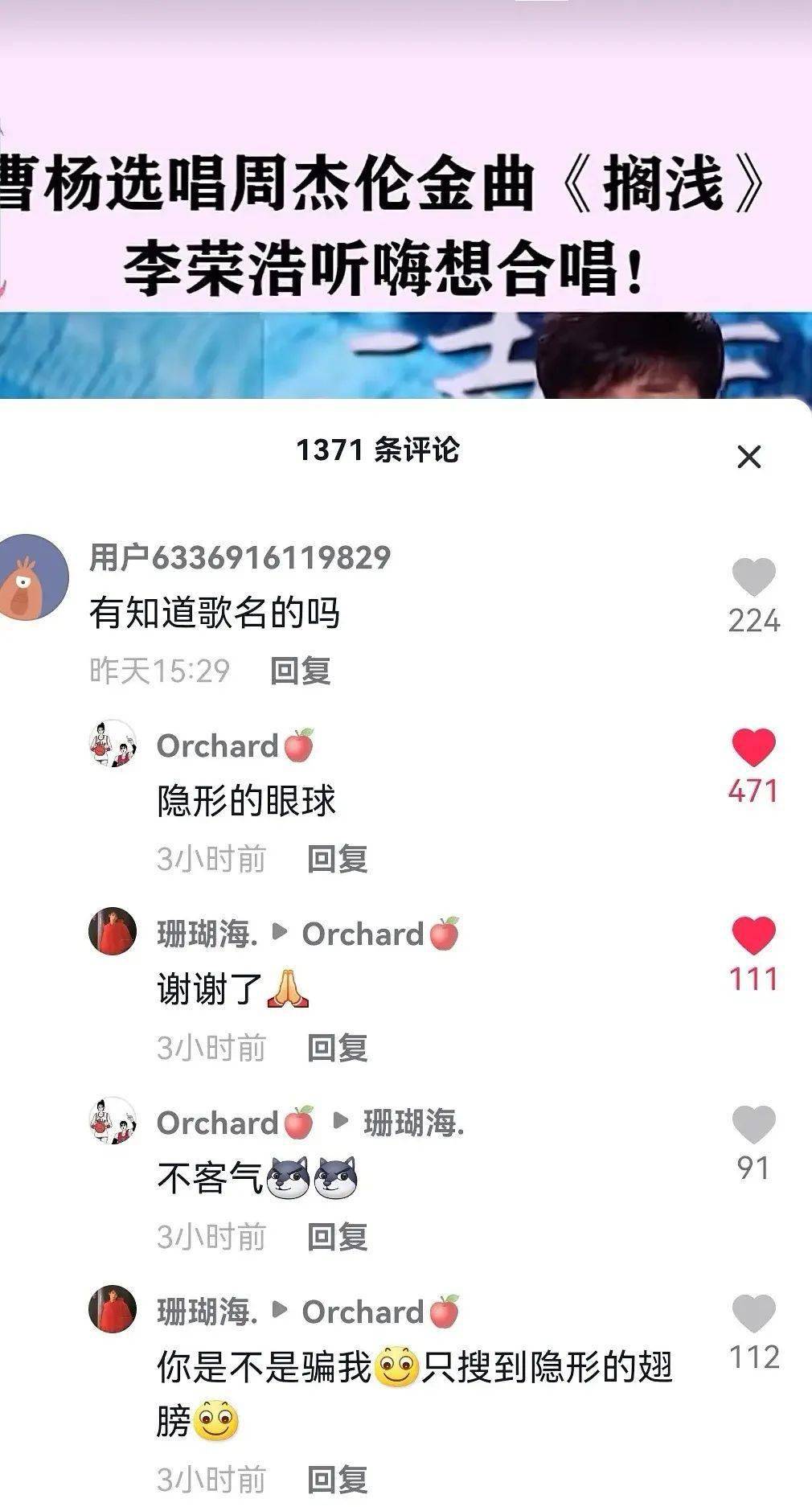Click the red heart on Orchard's reply
812x1507 pixels.
(x=754, y=745)
